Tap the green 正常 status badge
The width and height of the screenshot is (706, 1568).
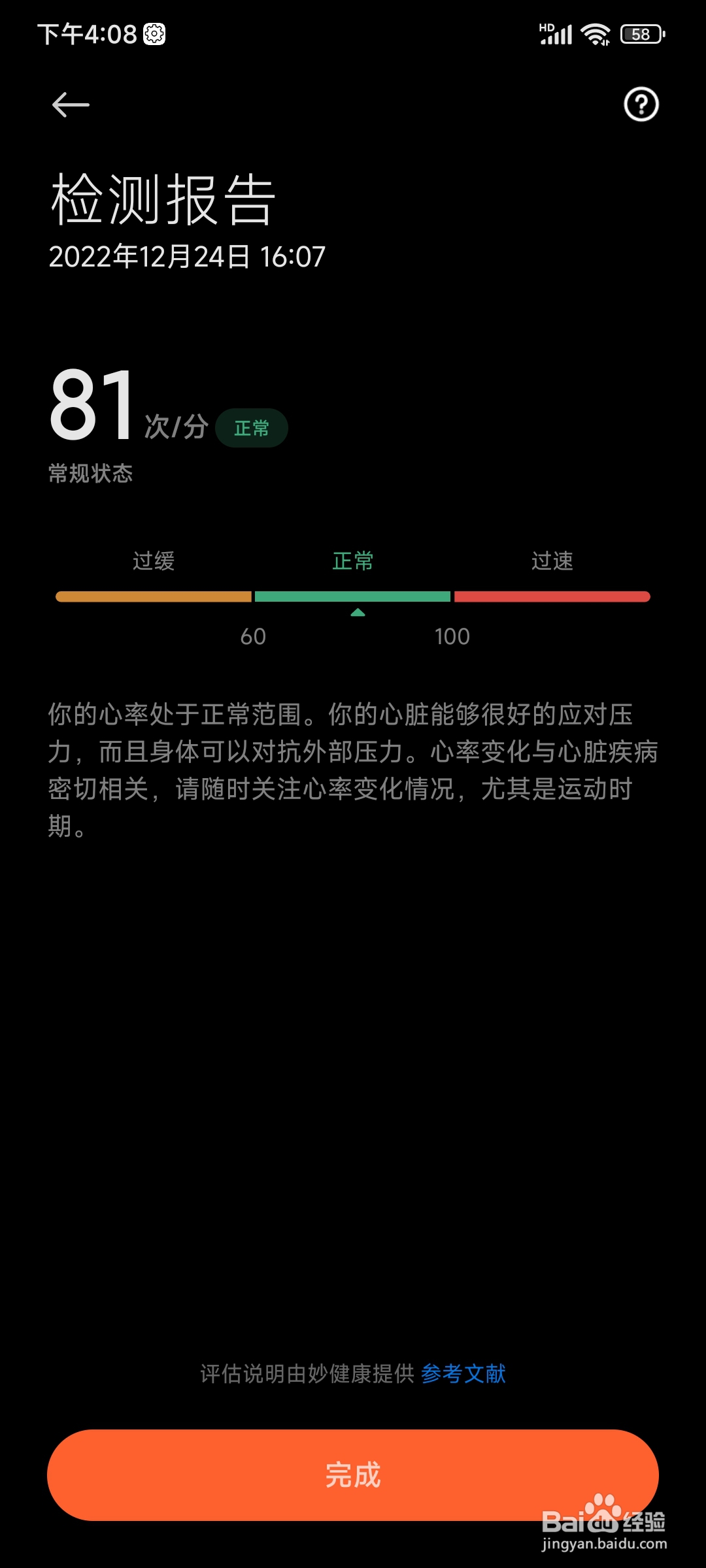pyautogui.click(x=253, y=428)
